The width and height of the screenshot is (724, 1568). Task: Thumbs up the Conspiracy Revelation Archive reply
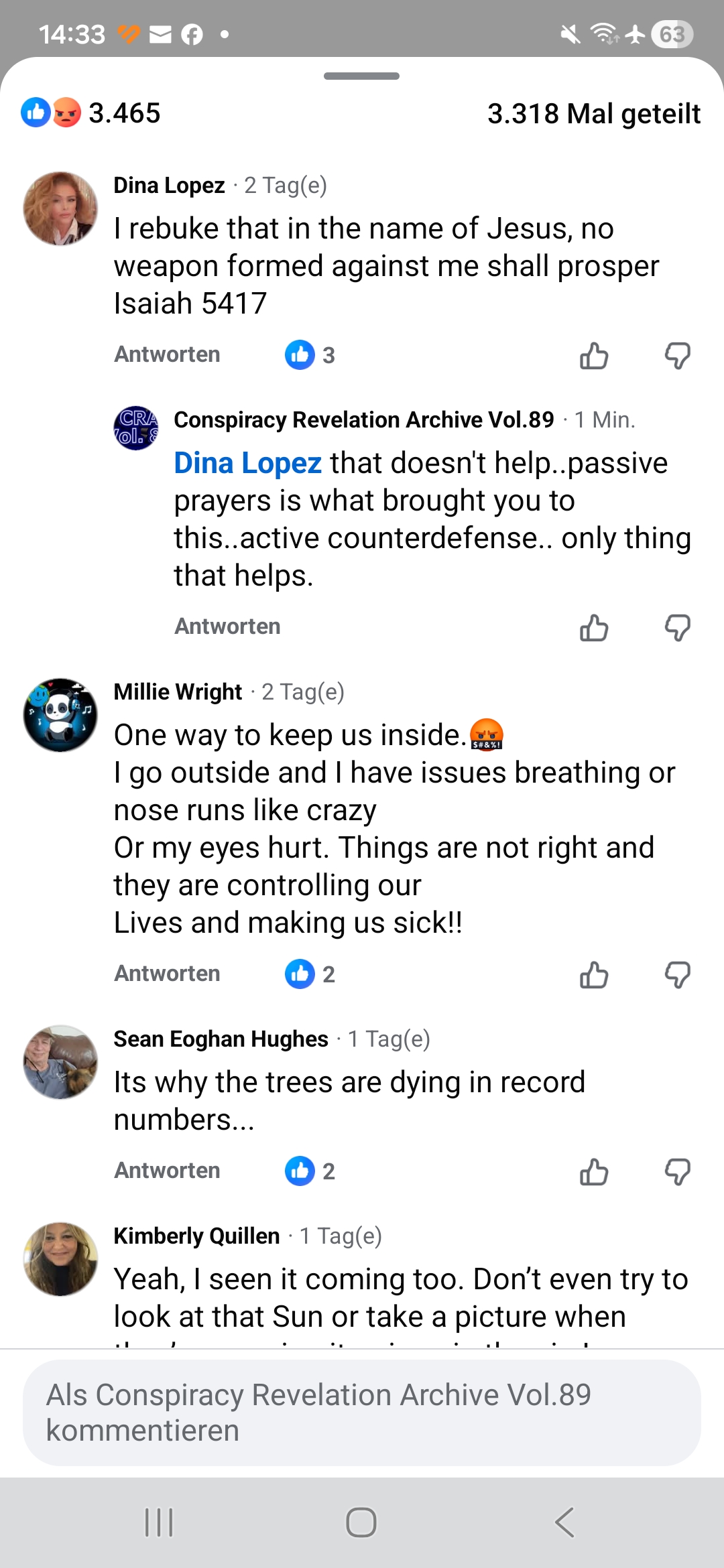pyautogui.click(x=594, y=628)
